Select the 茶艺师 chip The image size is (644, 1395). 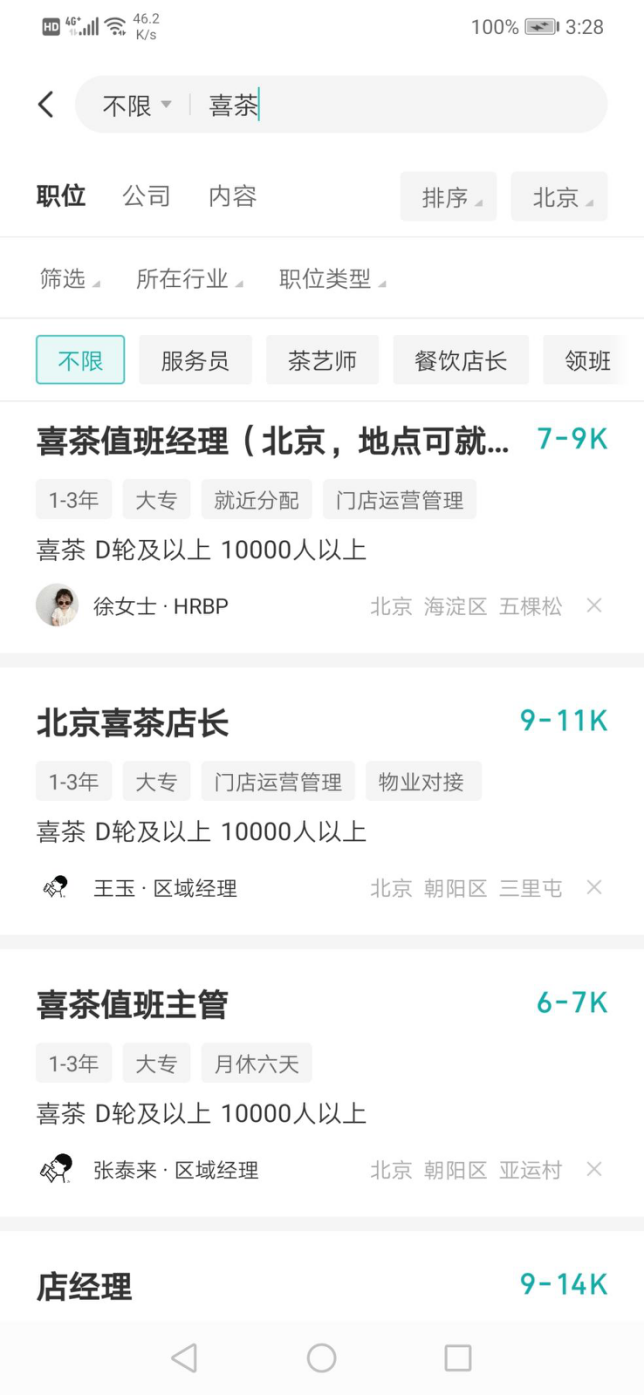tap(322, 360)
